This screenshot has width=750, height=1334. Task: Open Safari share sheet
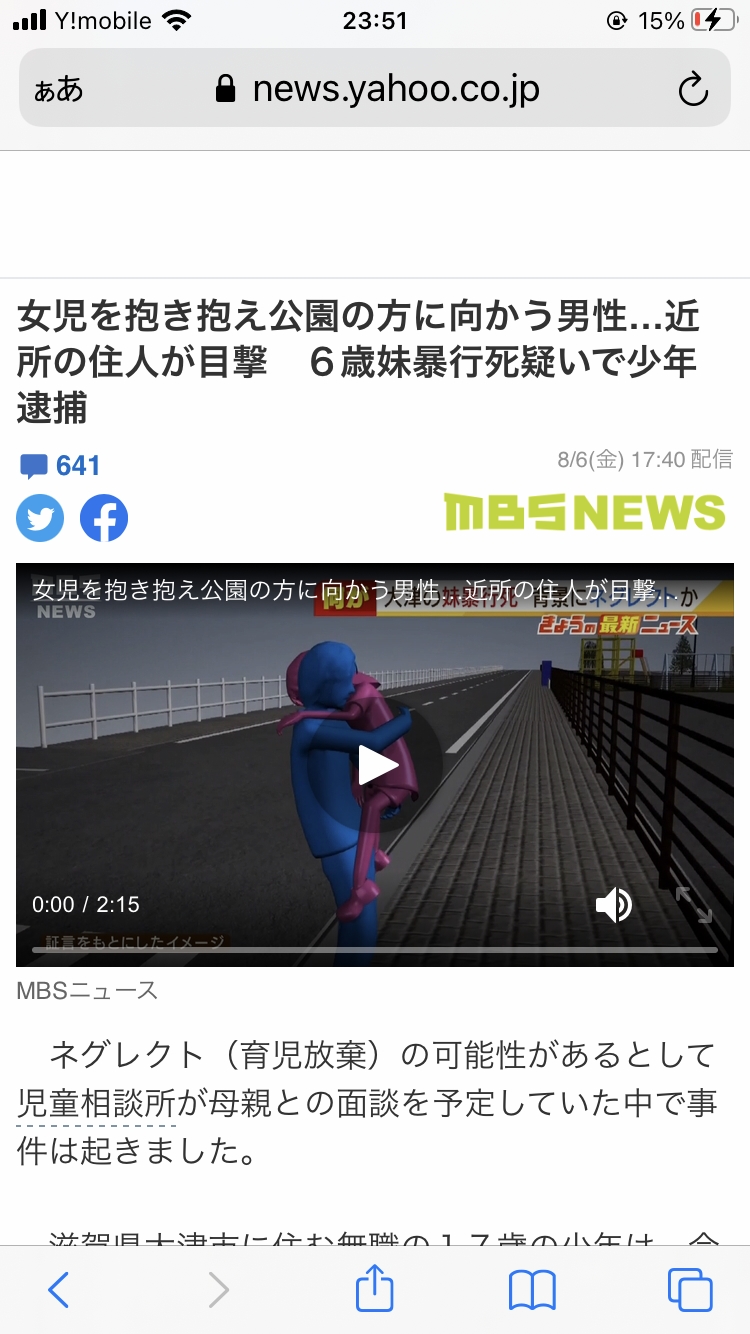375,1289
